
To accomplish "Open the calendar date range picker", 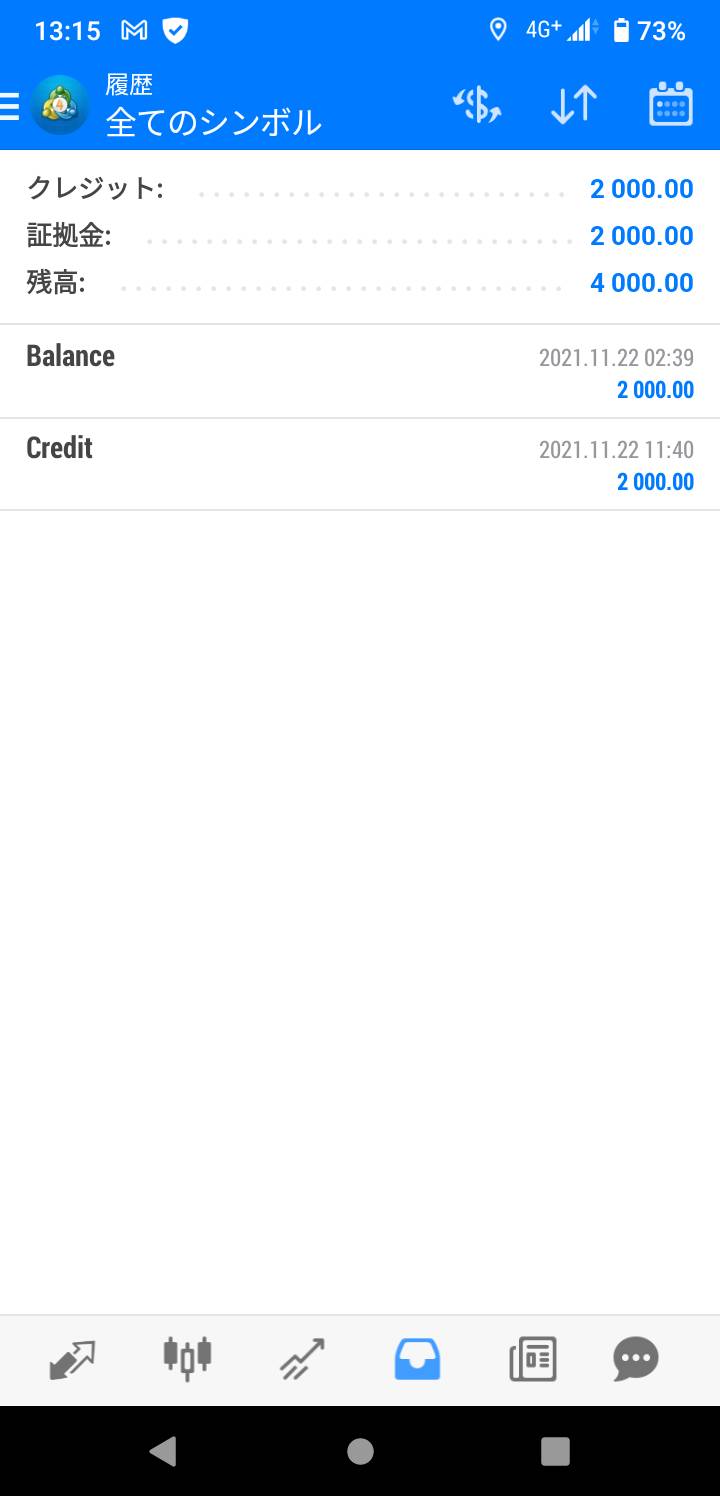I will (670, 104).
